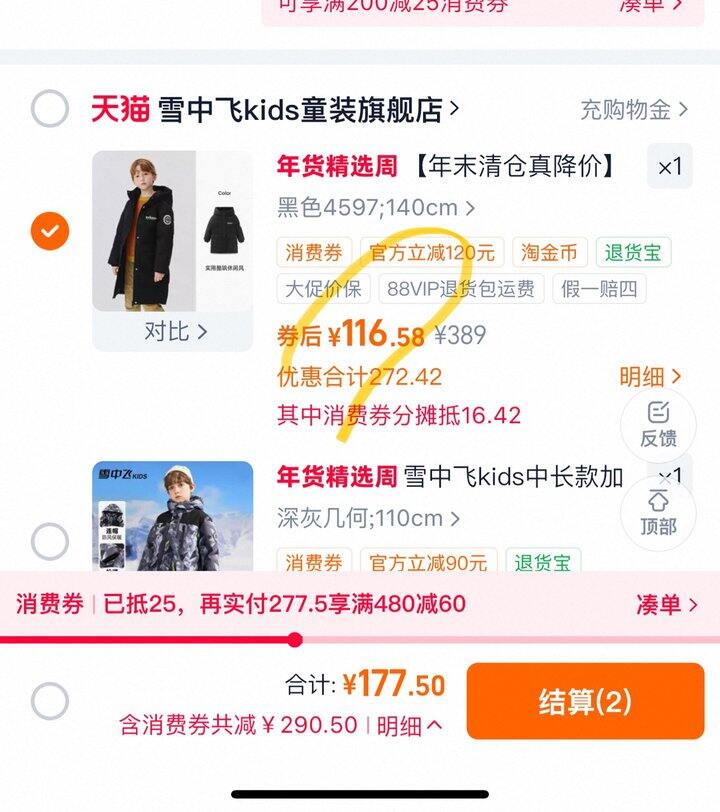Open the black long jacket product image
This screenshot has width=720, height=812.
pos(172,231)
